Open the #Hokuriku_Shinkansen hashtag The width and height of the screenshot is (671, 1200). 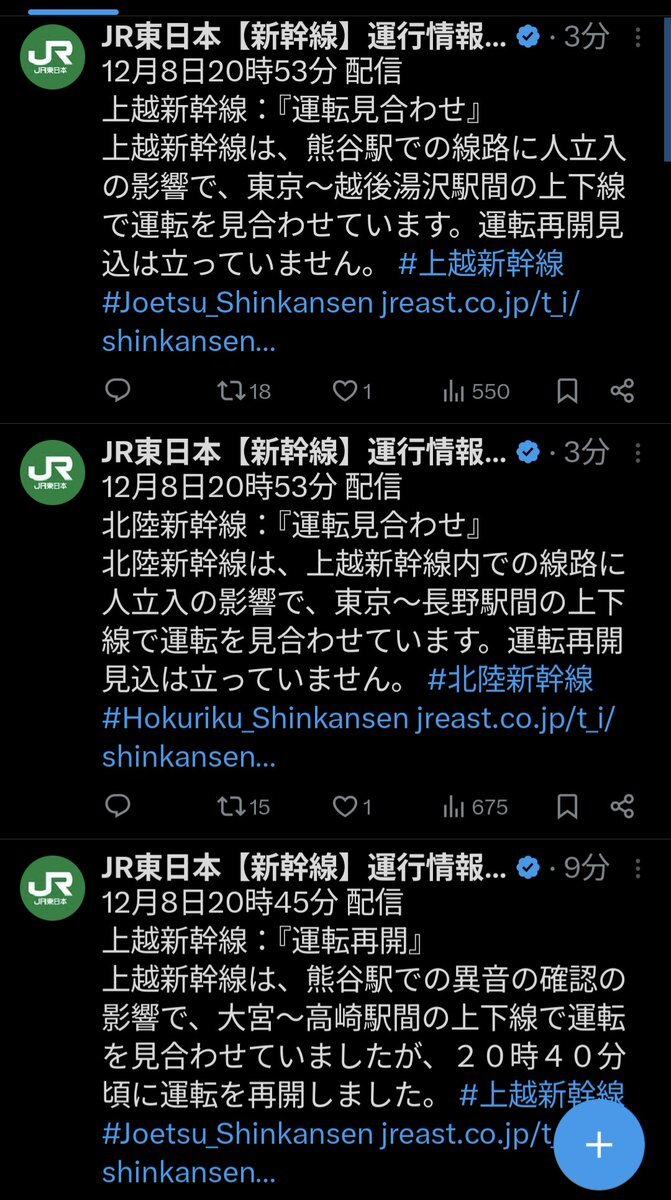coord(255,719)
